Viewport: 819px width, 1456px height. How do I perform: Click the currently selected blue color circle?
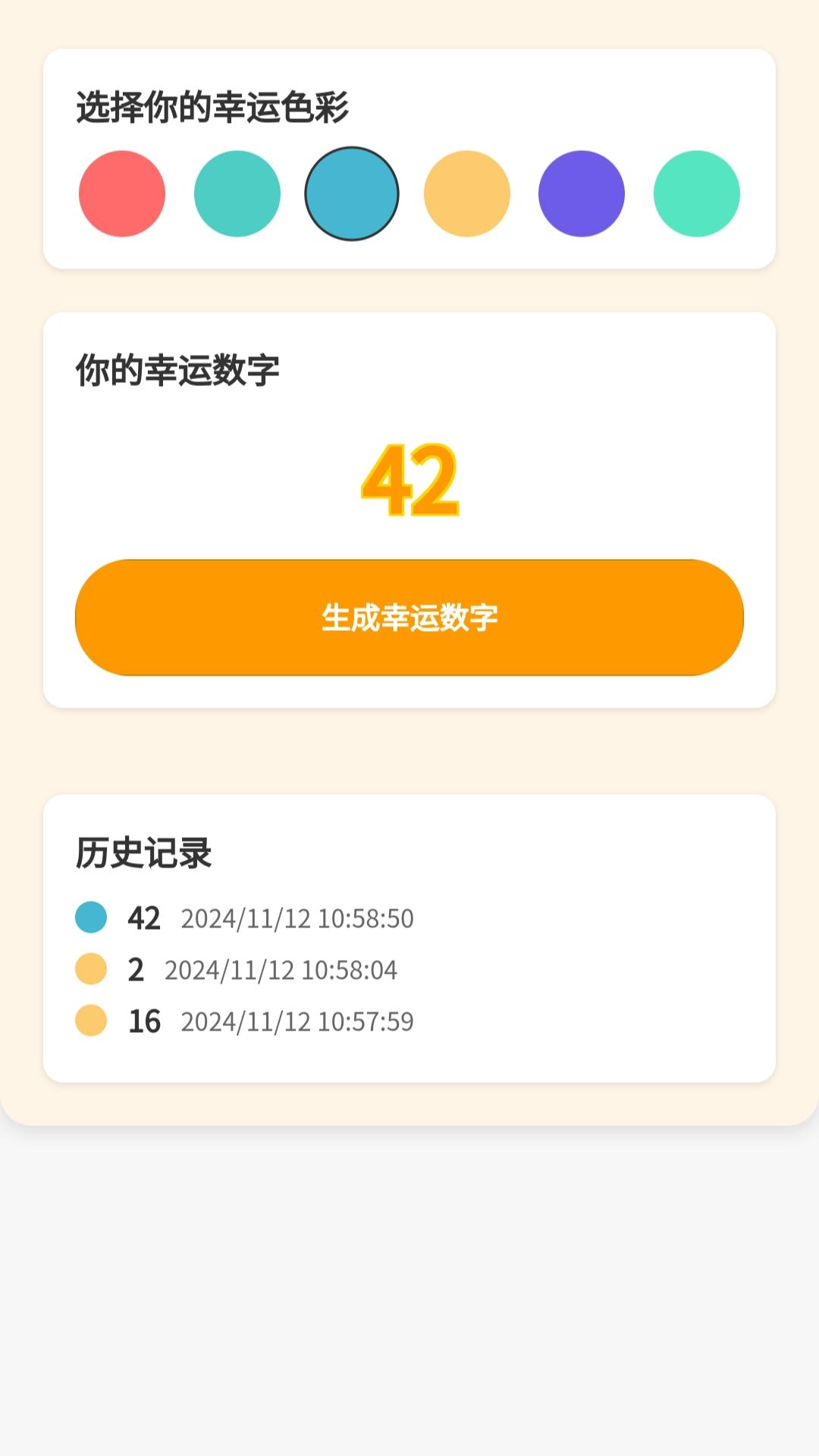tap(352, 194)
